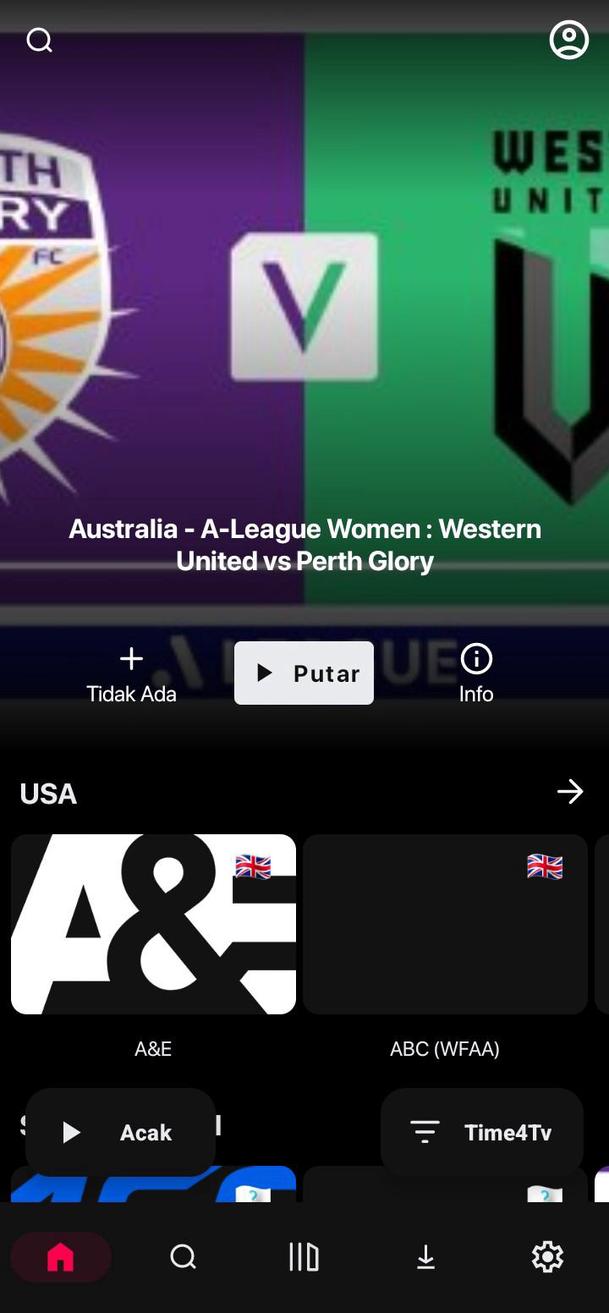Add featured match via Tidak Ada button
Image resolution: width=609 pixels, height=1313 pixels.
pos(131,673)
